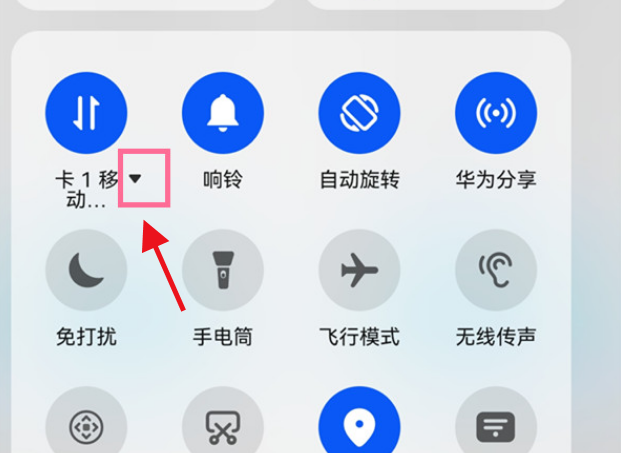Disable 自动旋转 auto-rotate
621x453 pixels.
pos(359,113)
